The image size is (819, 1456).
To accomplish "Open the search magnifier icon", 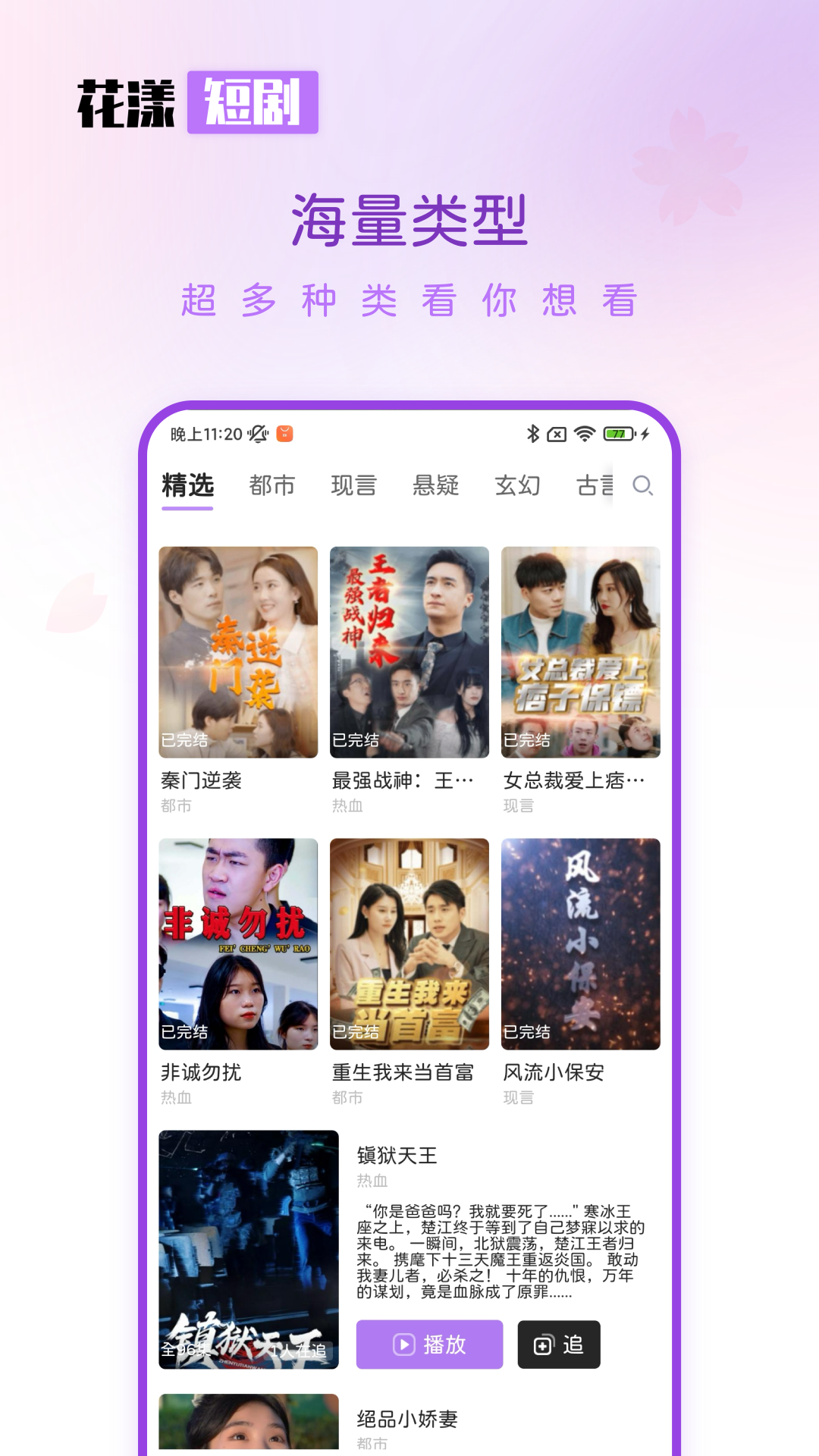I will 643,486.
